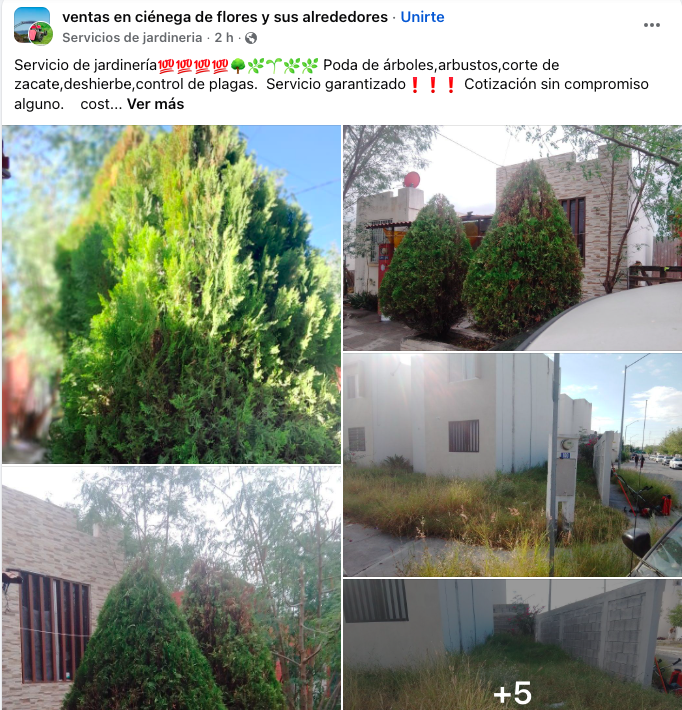Open the post's three-dot options menu
Viewport: 682px width, 710px height.
click(652, 25)
